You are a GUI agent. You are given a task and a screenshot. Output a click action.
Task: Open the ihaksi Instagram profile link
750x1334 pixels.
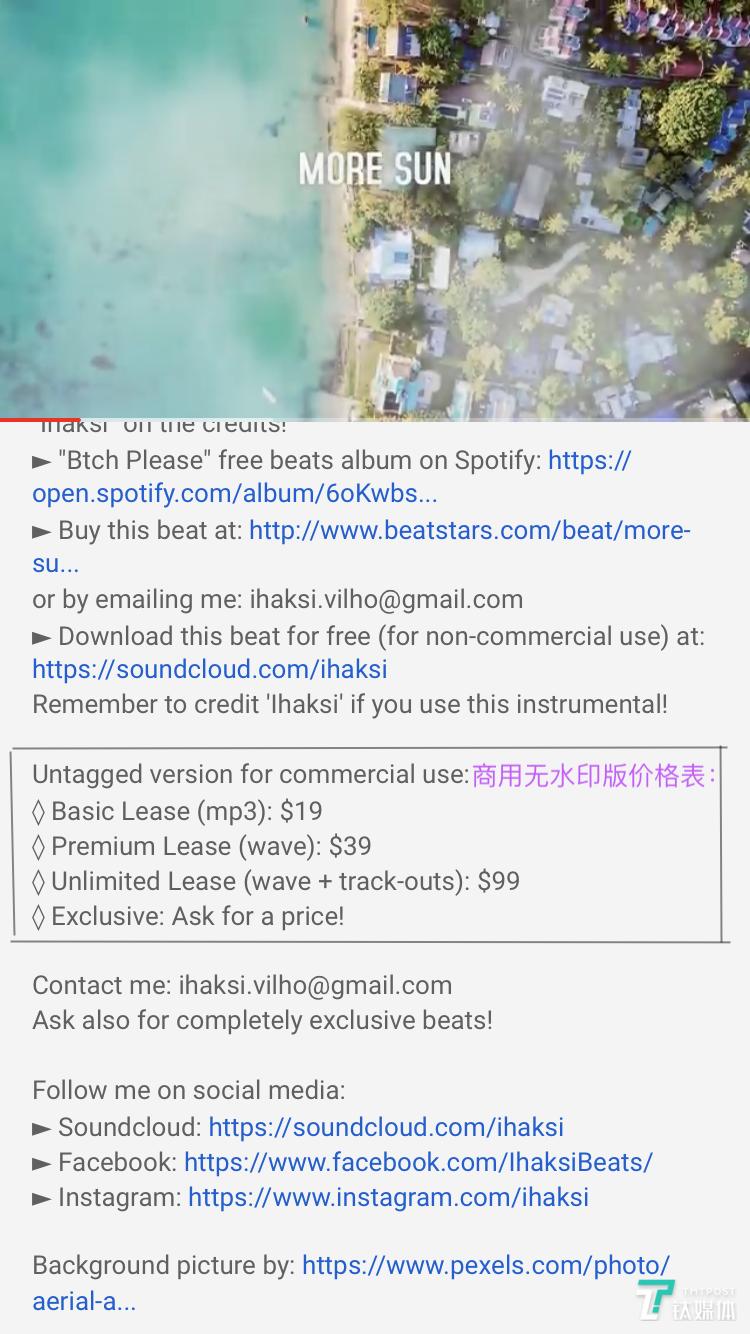pos(388,1197)
